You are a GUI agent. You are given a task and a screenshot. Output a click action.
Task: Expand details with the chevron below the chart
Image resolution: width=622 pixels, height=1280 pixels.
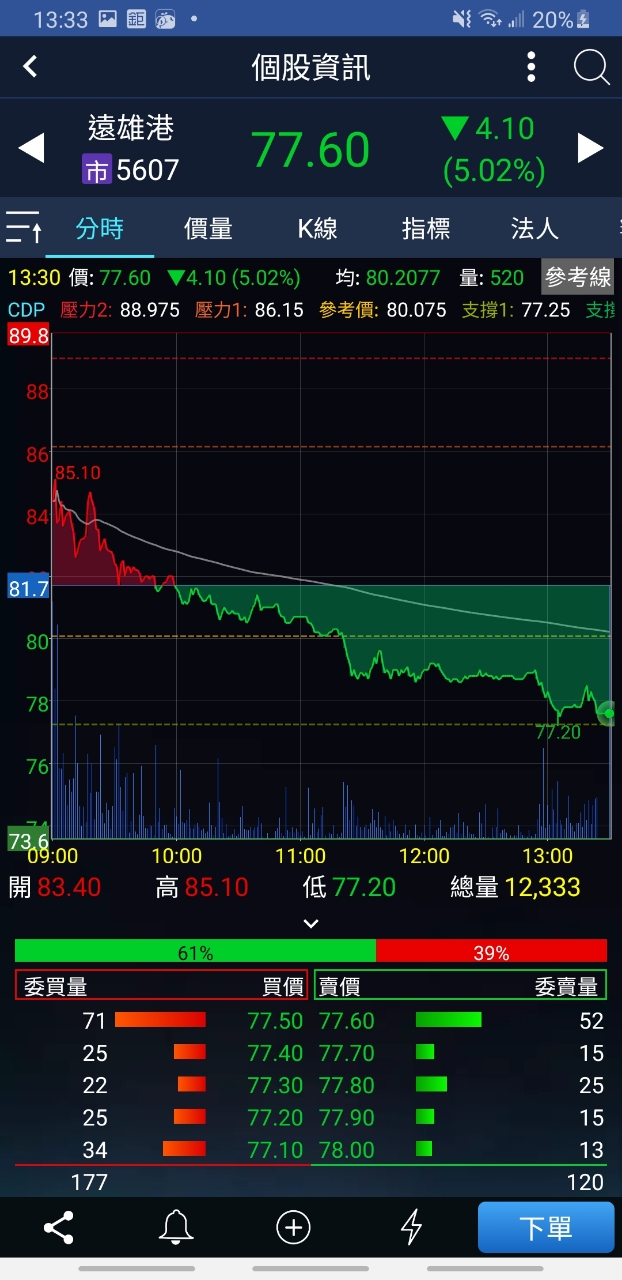click(x=311, y=923)
